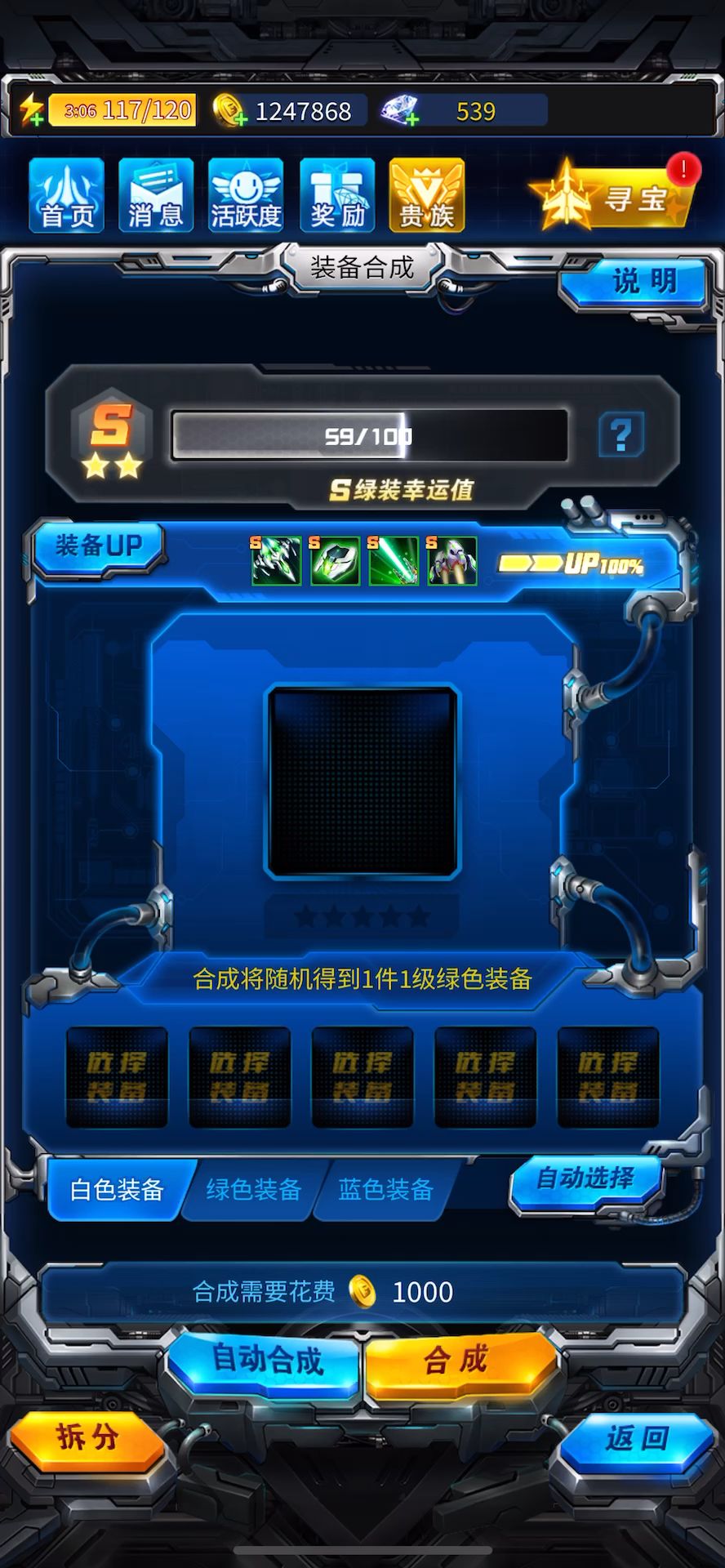Open 拆分 split function
Viewport: 725px width, 1568px height.
pos(87,1439)
